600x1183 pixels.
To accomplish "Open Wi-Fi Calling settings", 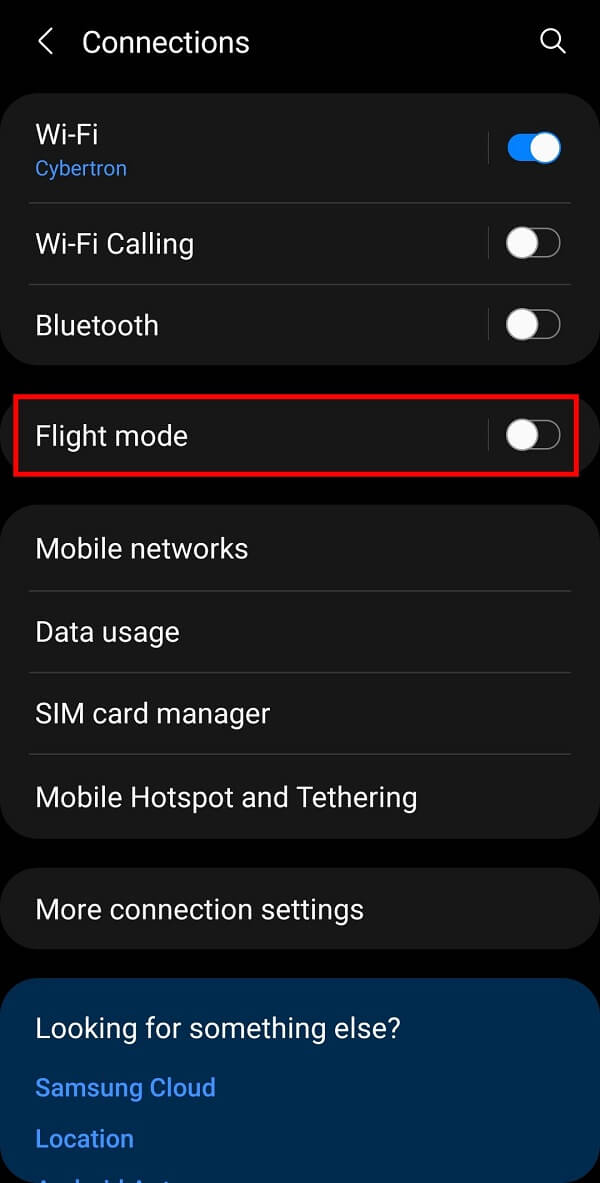I will coord(200,244).
